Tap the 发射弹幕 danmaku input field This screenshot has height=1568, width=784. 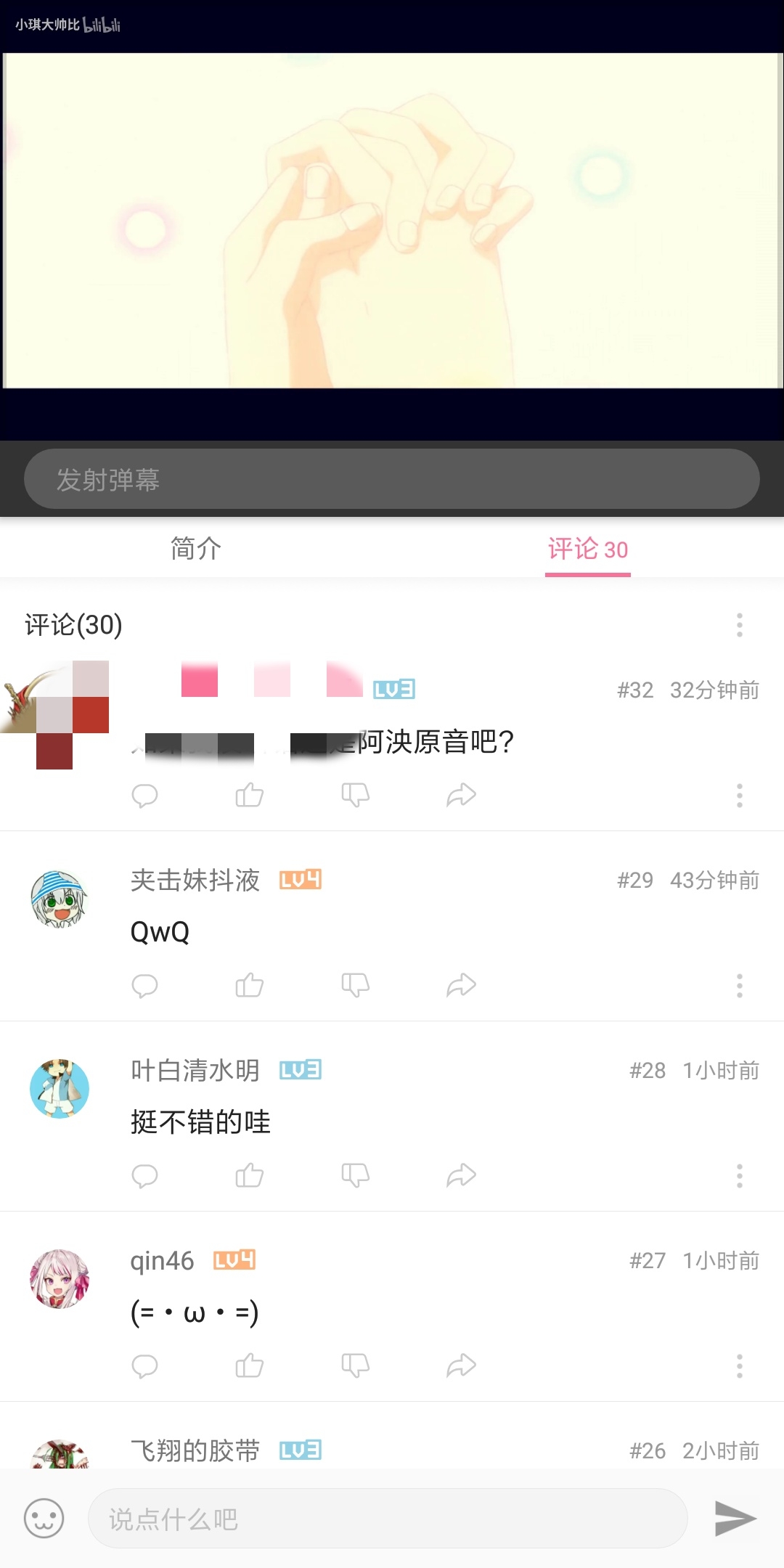pyautogui.click(x=392, y=479)
